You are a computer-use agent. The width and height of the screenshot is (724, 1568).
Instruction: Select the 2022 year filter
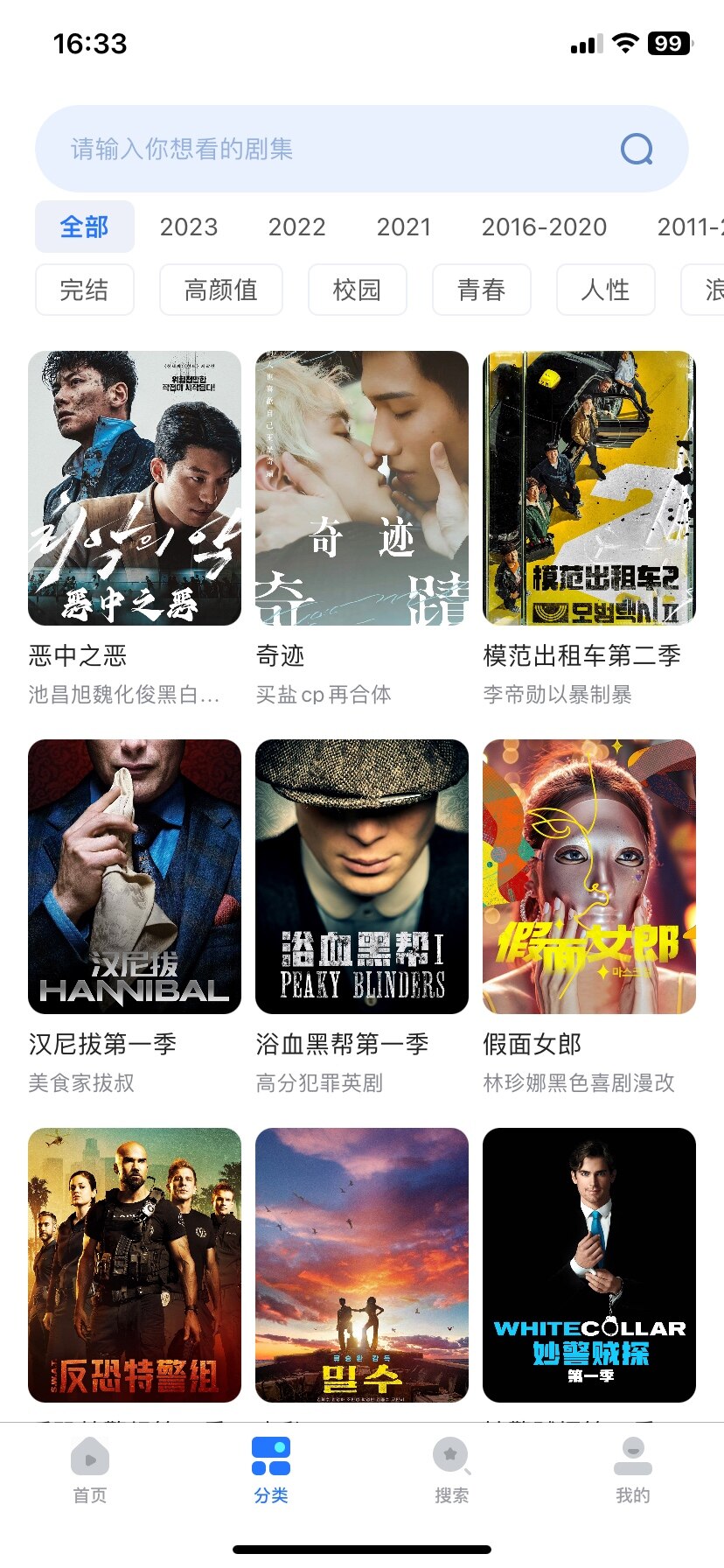point(296,227)
